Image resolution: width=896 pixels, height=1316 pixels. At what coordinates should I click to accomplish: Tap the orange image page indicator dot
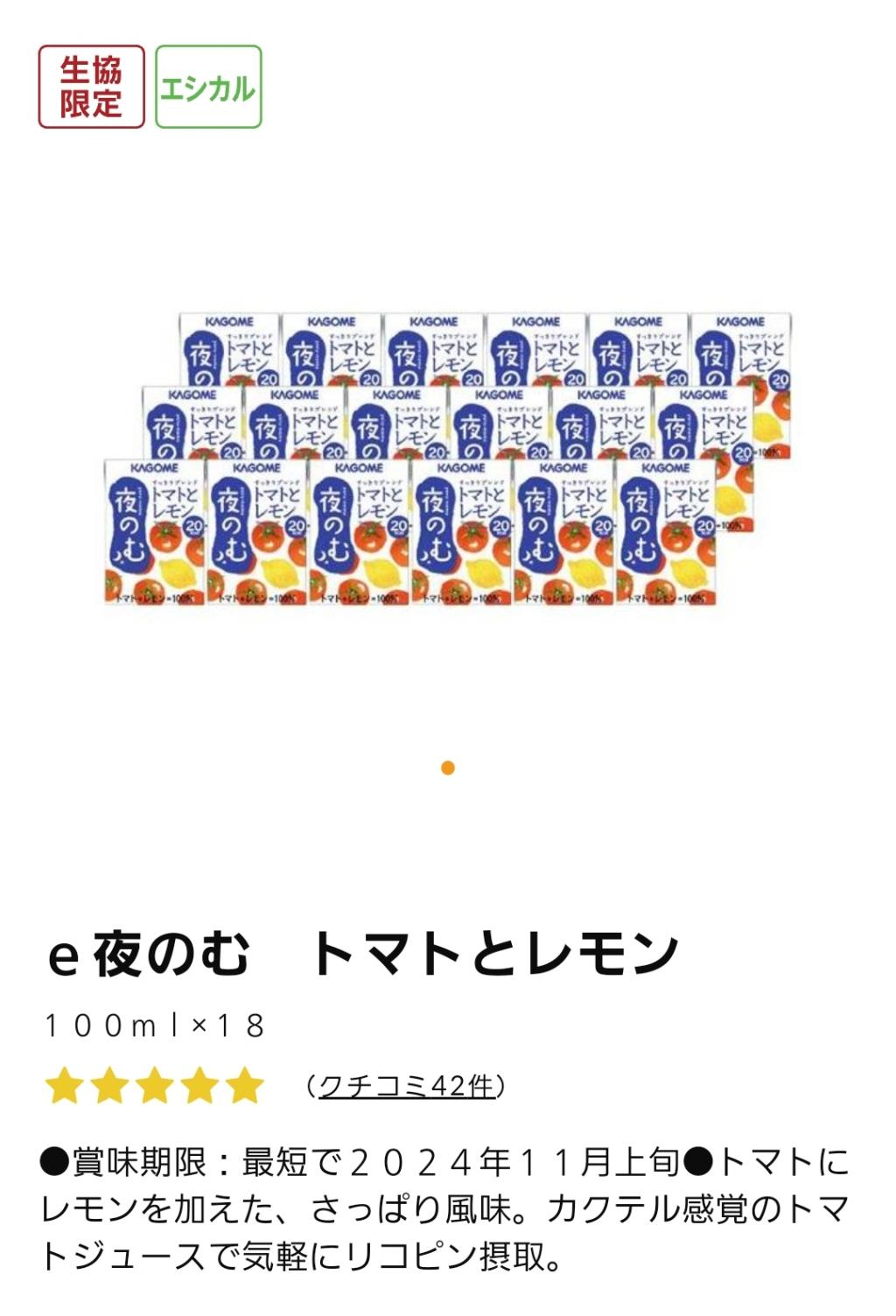tap(448, 768)
